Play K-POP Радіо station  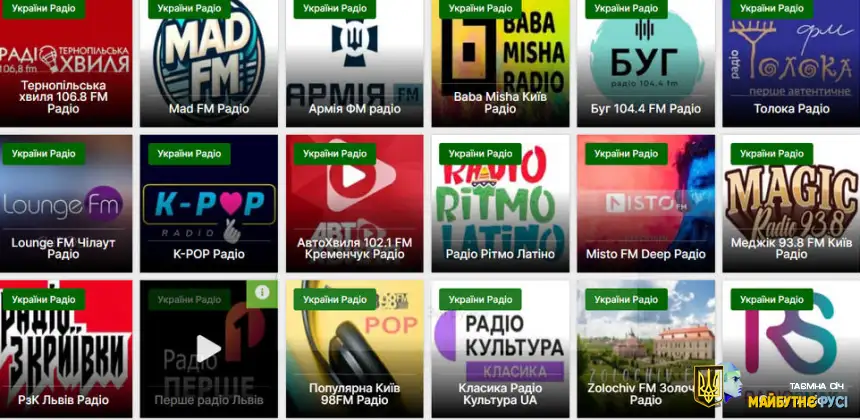(x=209, y=203)
